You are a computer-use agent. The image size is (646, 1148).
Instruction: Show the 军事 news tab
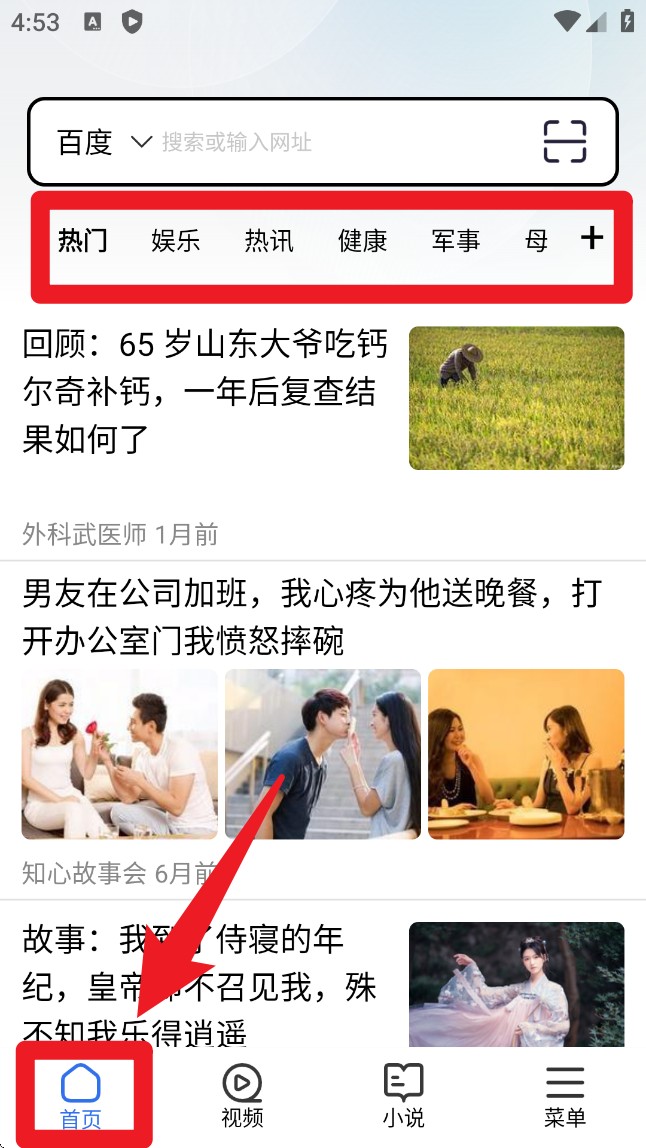[456, 241]
